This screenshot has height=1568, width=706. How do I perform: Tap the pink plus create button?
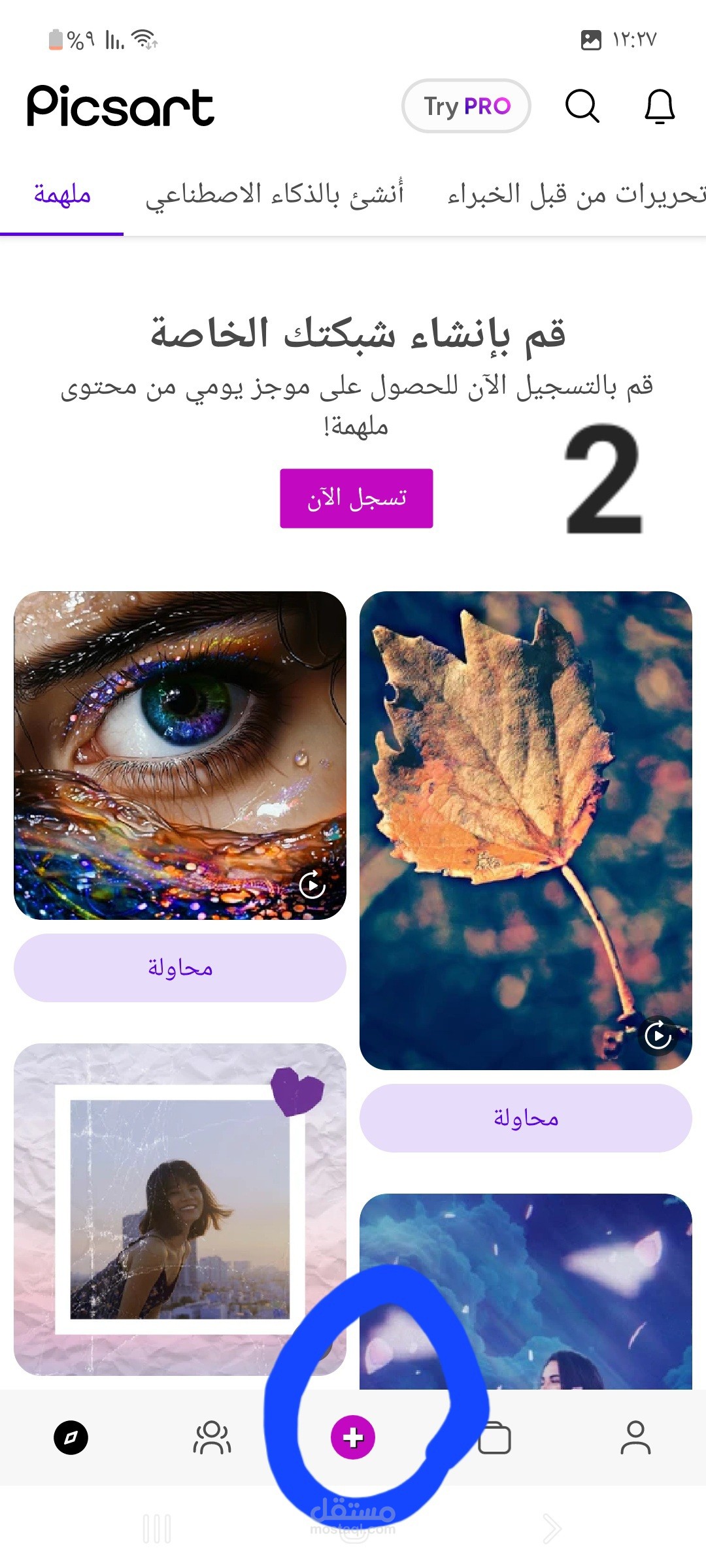(x=353, y=1437)
